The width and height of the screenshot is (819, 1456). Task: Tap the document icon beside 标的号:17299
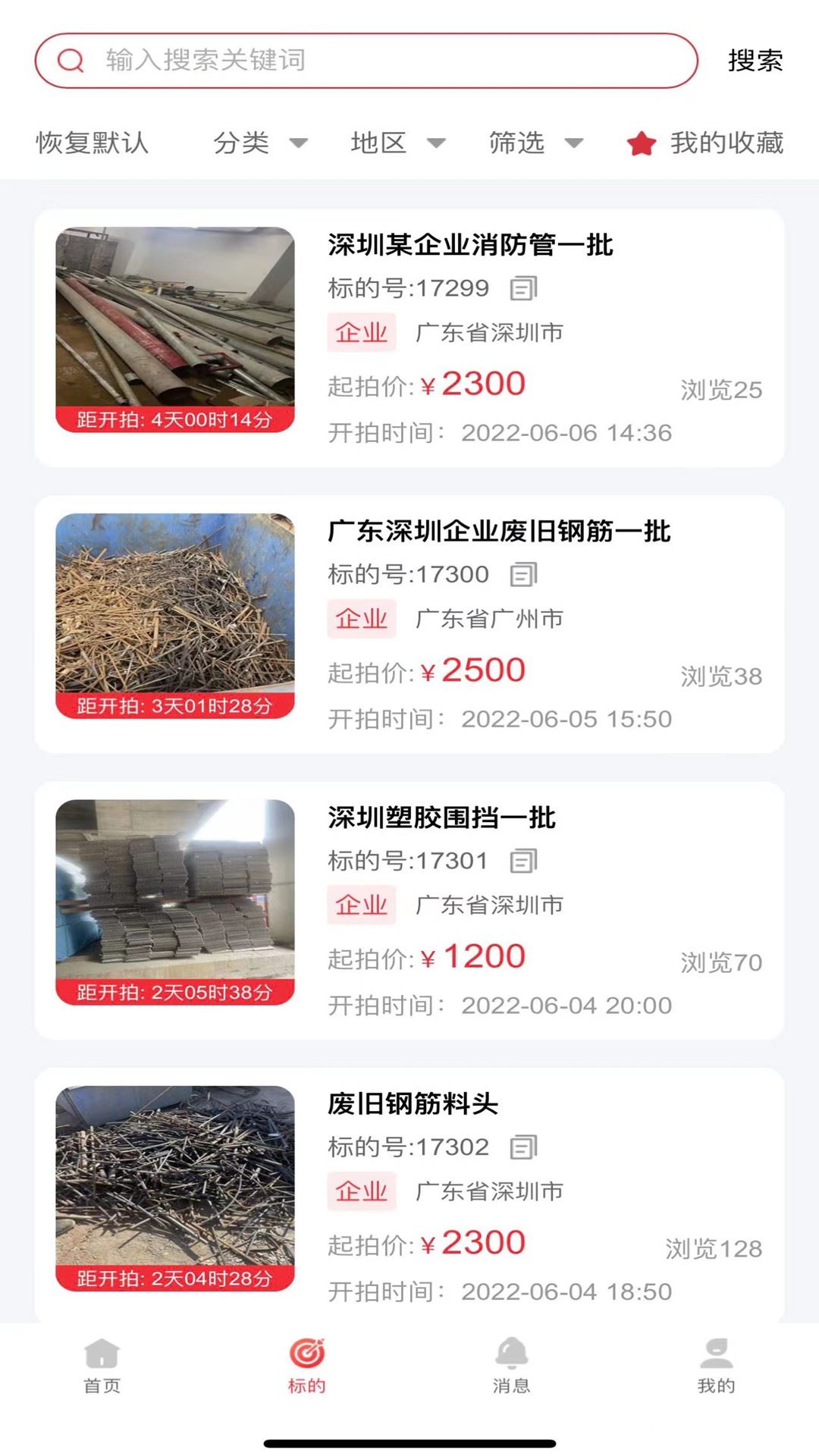click(523, 288)
